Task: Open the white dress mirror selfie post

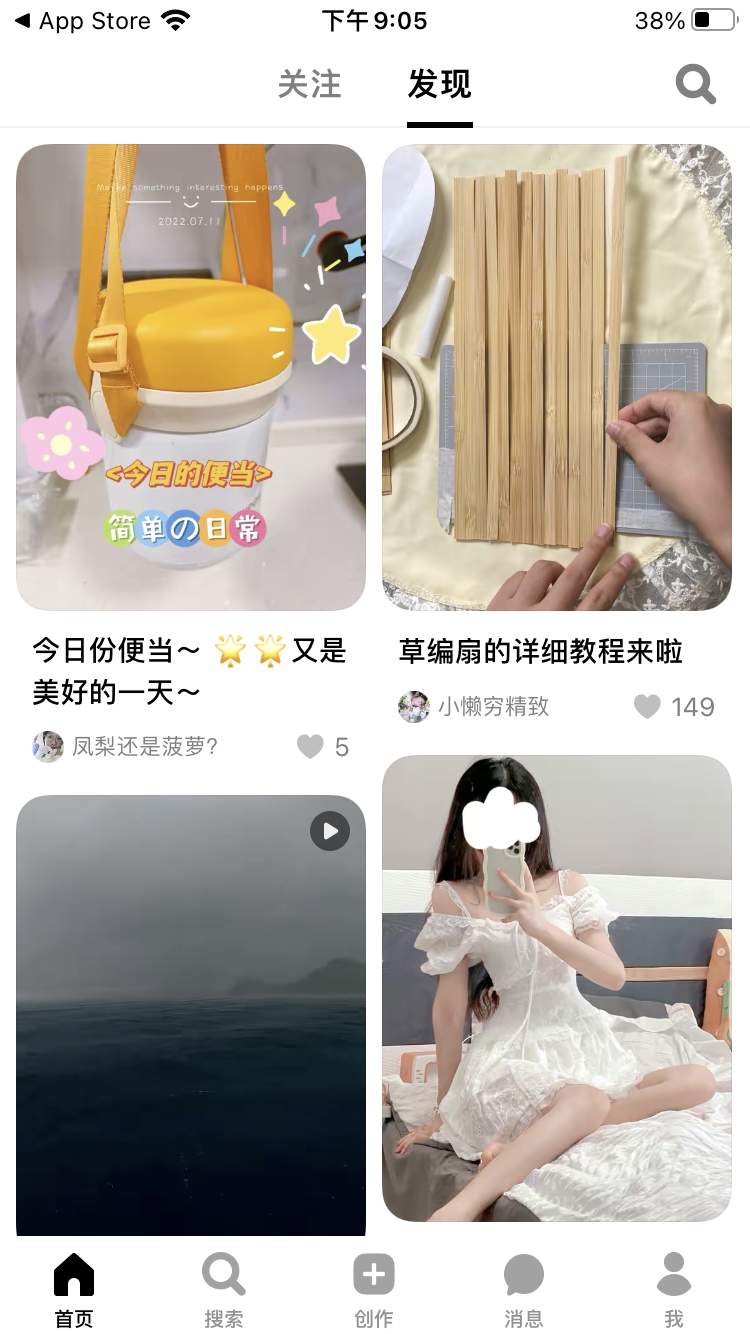Action: pyautogui.click(x=557, y=987)
